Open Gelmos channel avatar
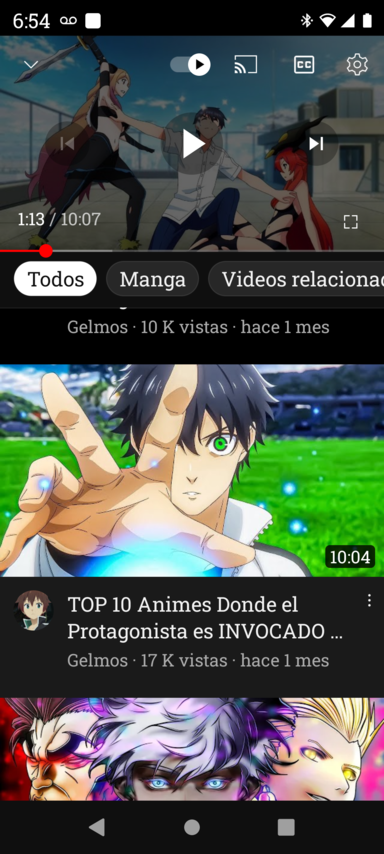The width and height of the screenshot is (384, 854). (x=34, y=610)
